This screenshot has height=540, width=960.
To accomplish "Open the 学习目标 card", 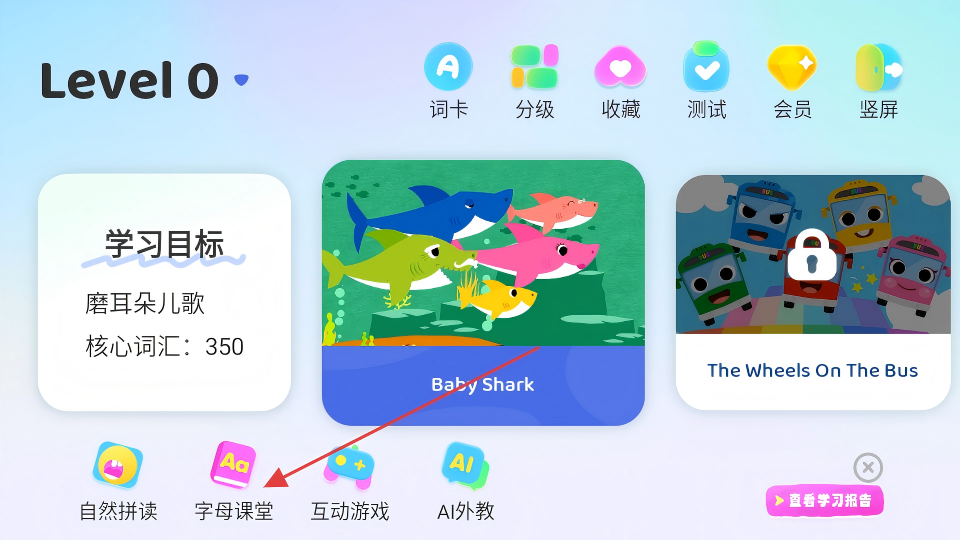I will 165,292.
